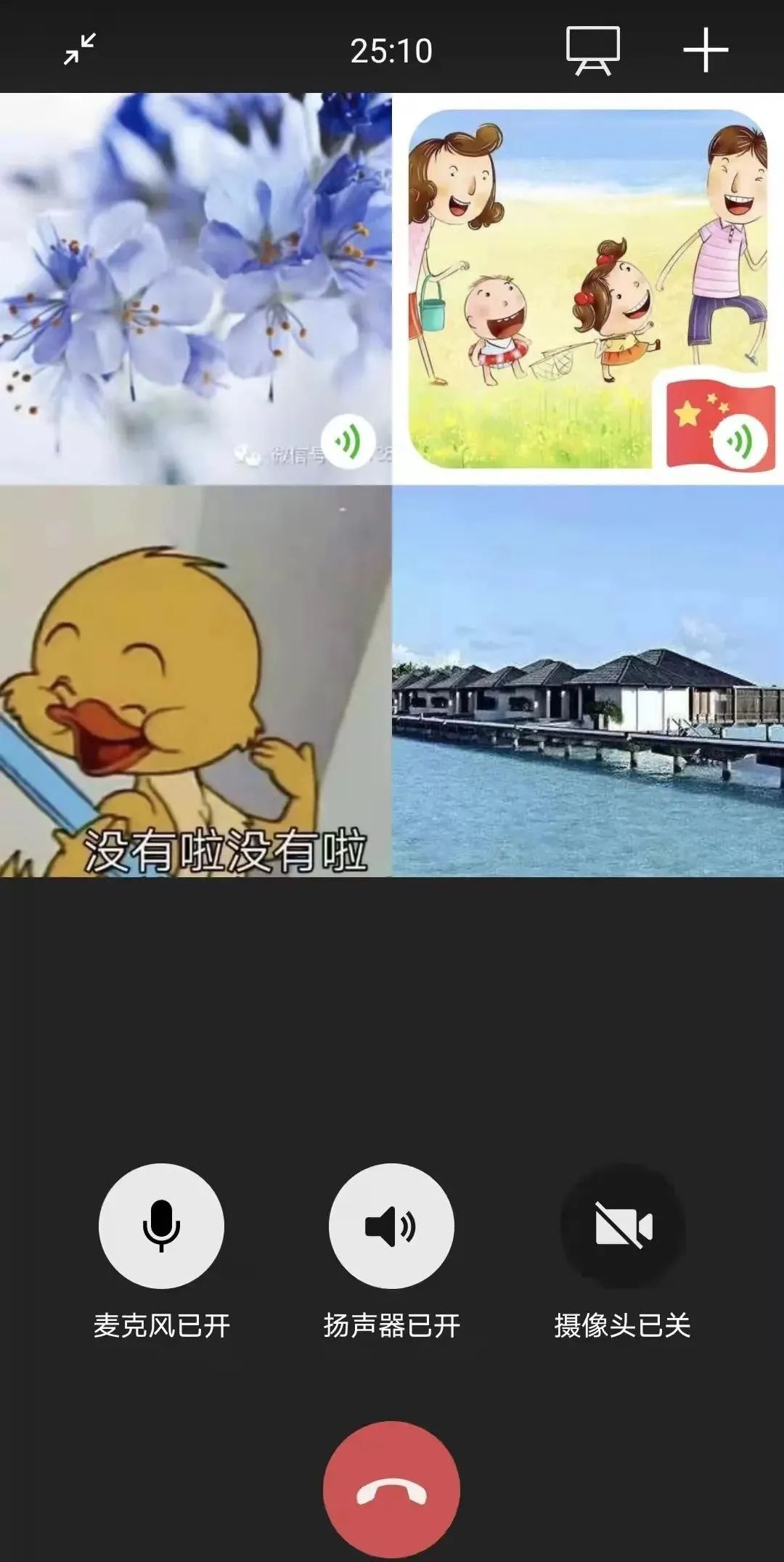Hang up the call
This screenshot has width=784, height=1562.
pyautogui.click(x=391, y=1489)
